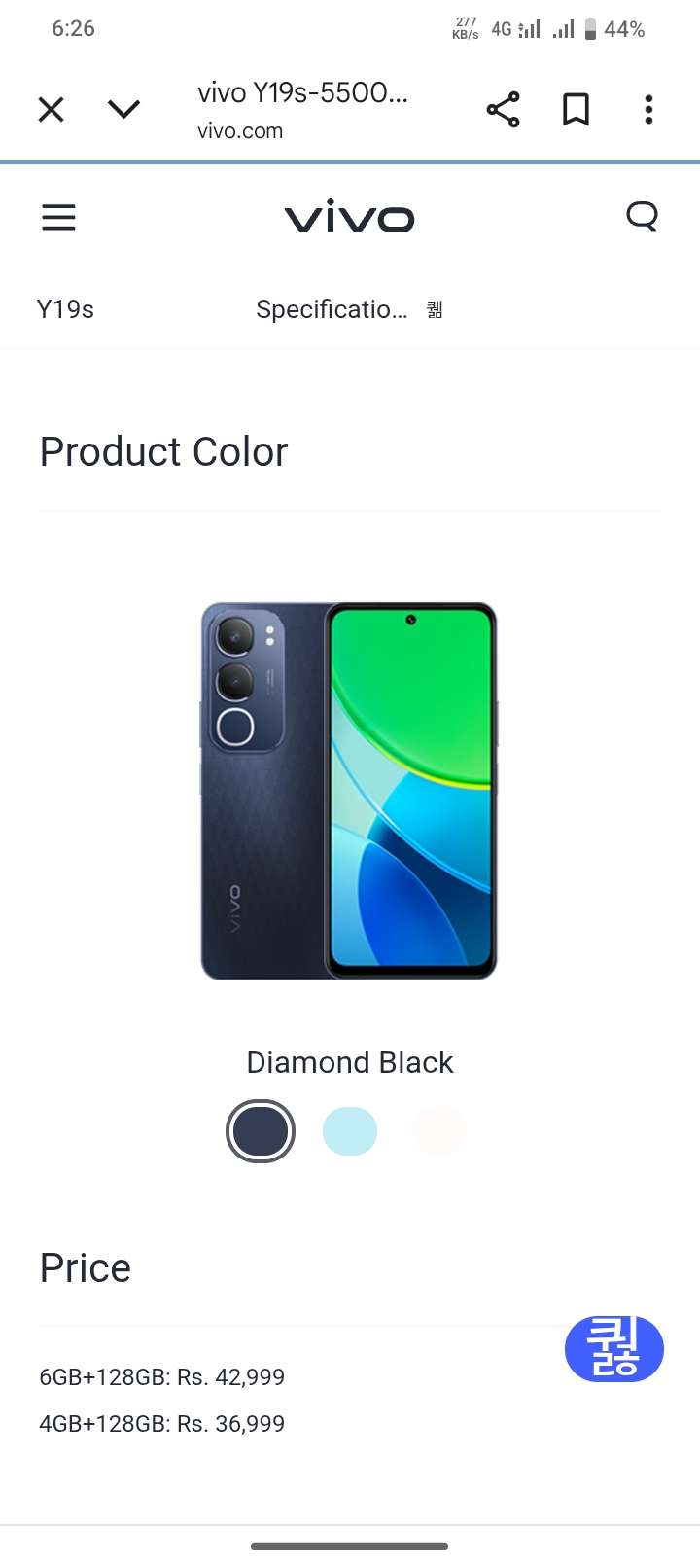Share this vivo Y19s page
The image size is (700, 1568).
pyautogui.click(x=503, y=109)
